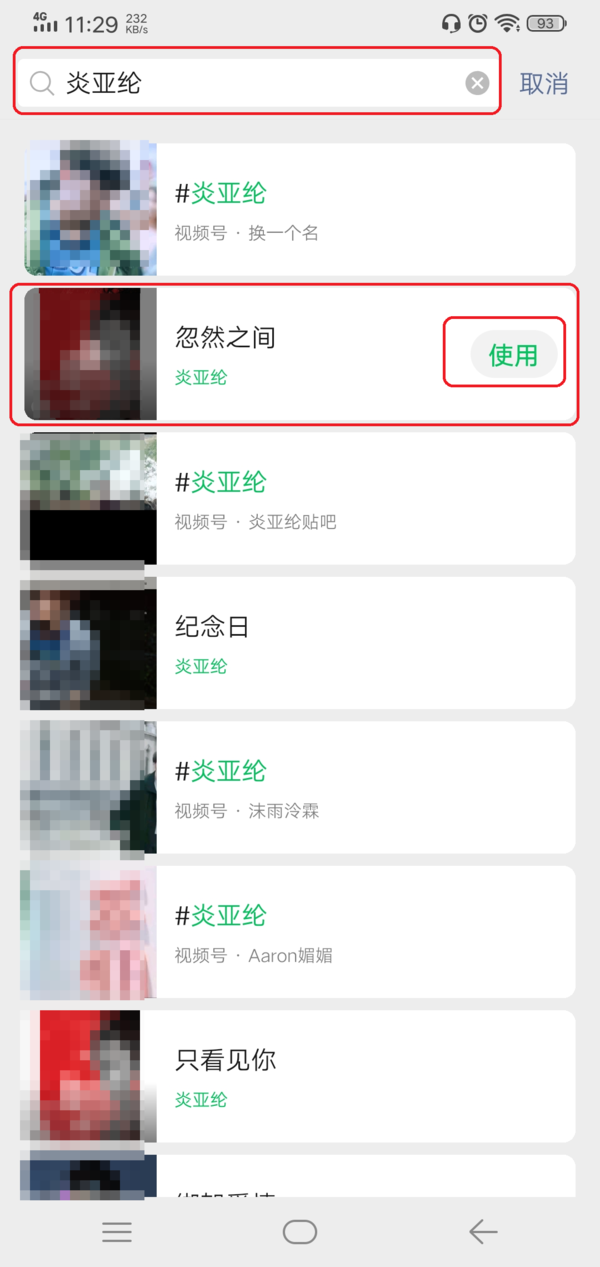
Task: Open the #炎亚纶 result from 换一个名
Action: coord(365,209)
